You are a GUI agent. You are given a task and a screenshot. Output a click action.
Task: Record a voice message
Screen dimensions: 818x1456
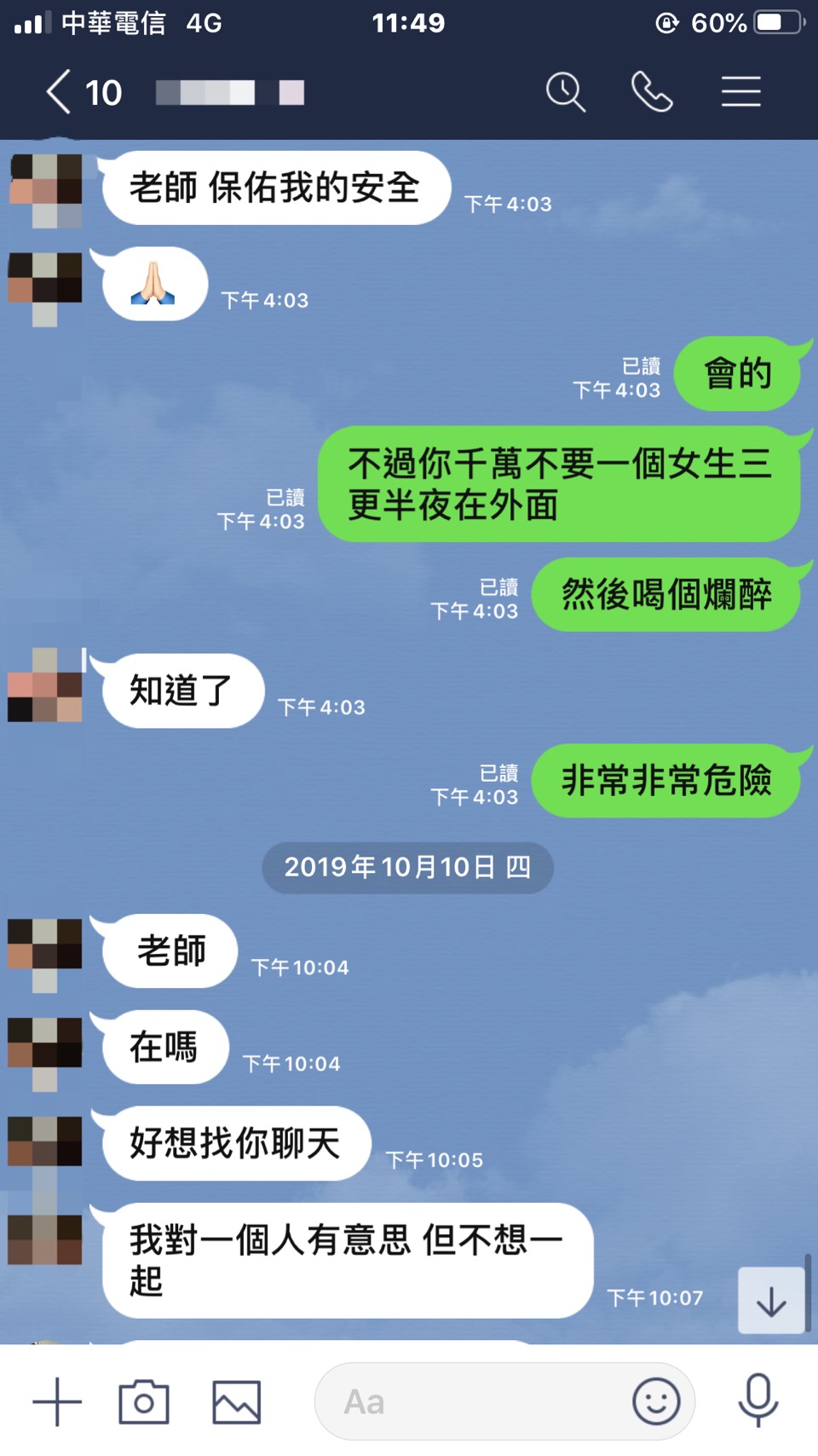[x=758, y=1401]
